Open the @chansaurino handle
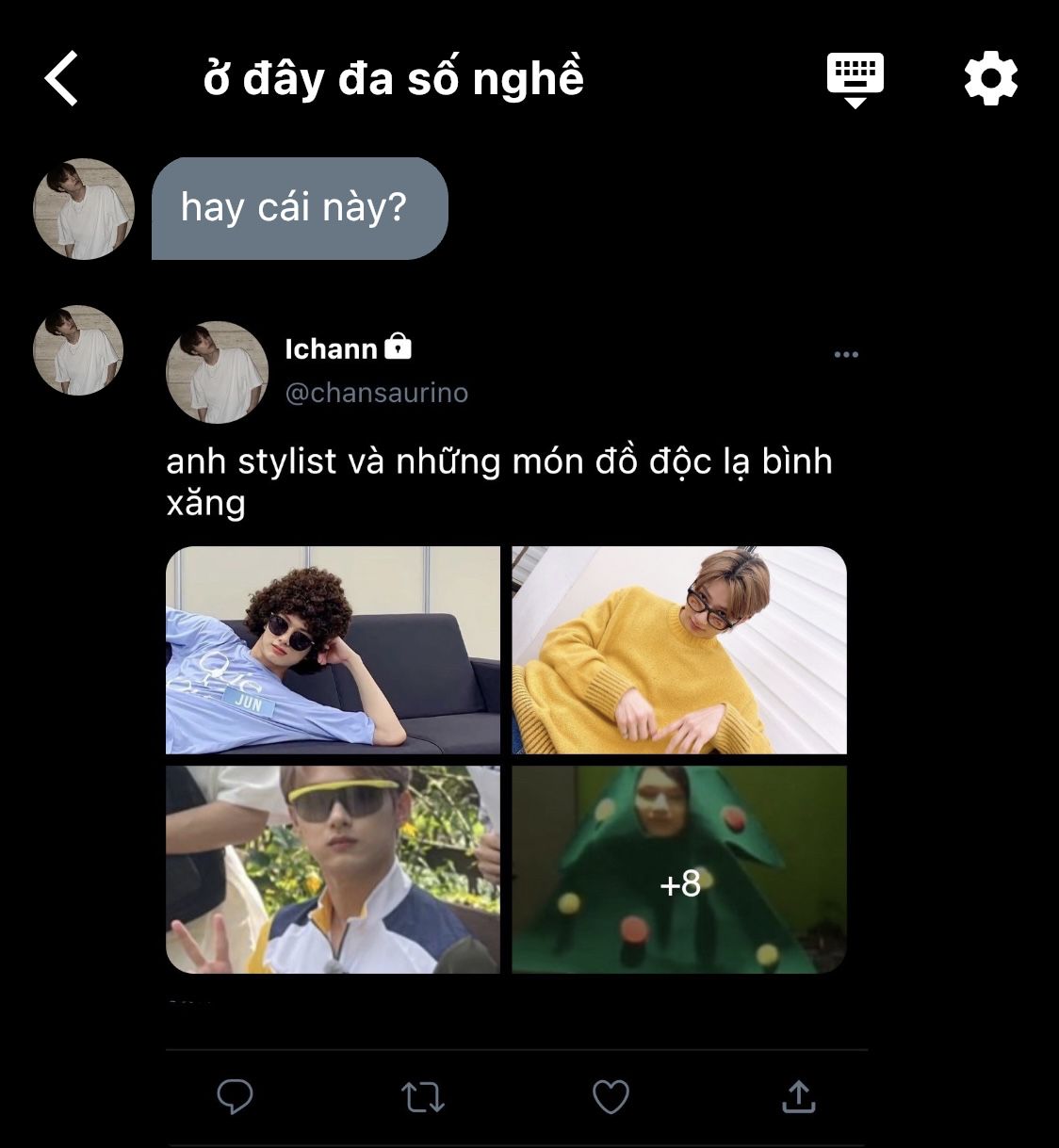The image size is (1059, 1148). [x=376, y=393]
